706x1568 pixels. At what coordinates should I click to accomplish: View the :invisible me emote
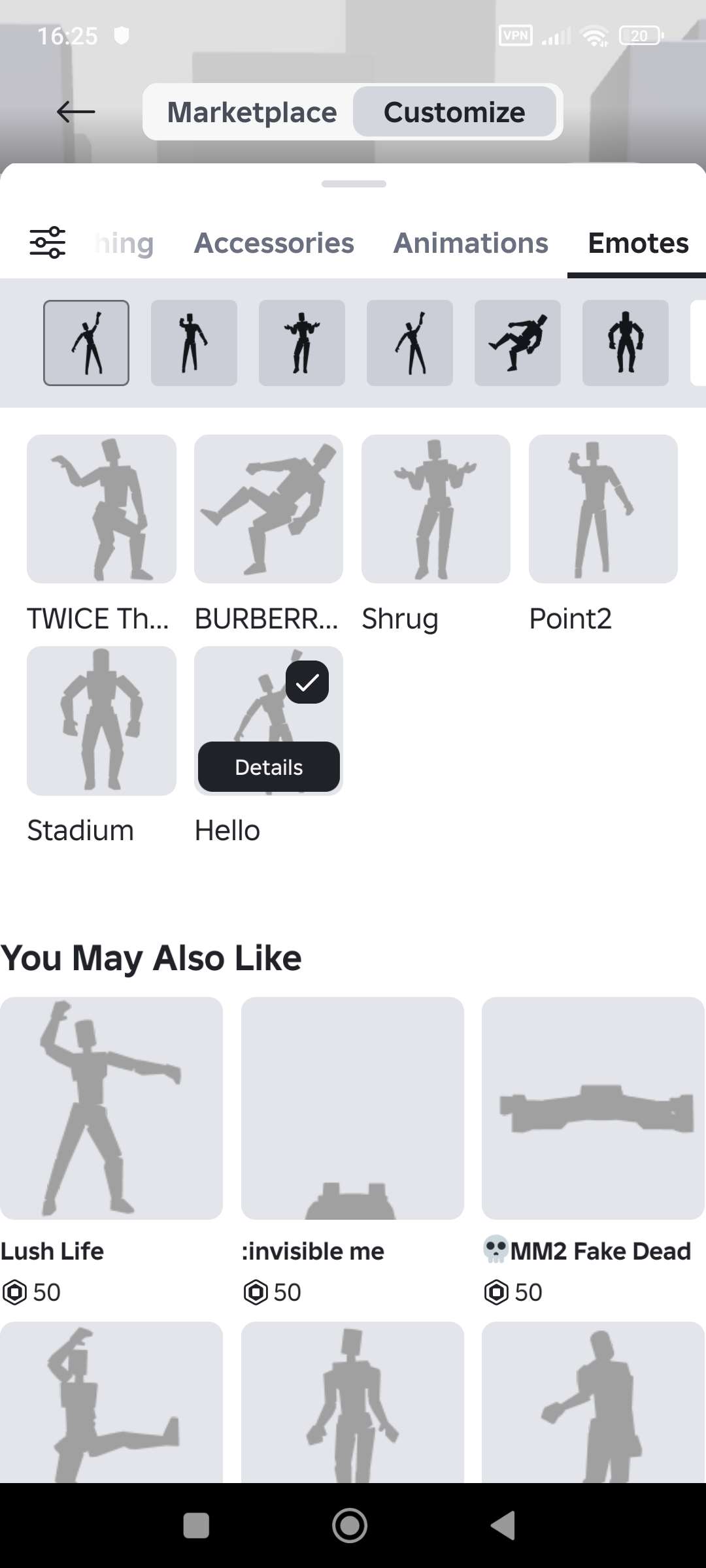pyautogui.click(x=352, y=1108)
